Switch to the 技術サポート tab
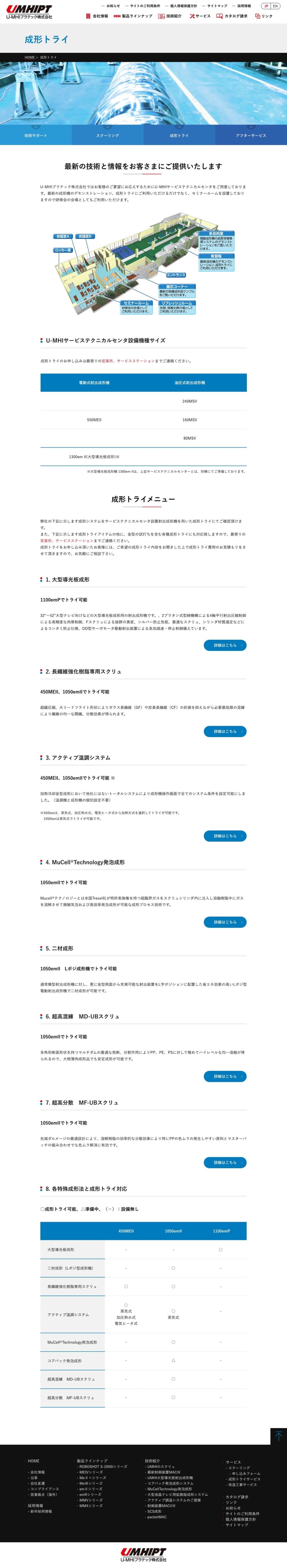 pos(36,136)
